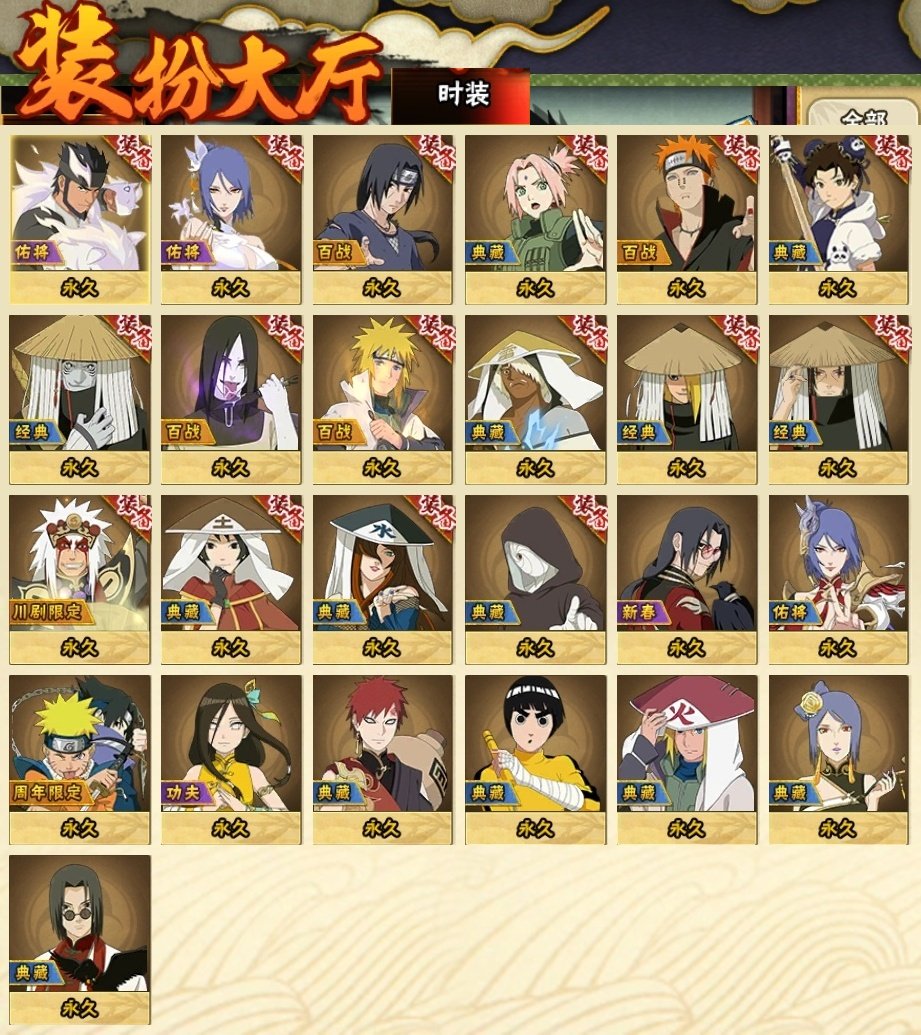Select the 周年限定 Naruto and Sasuke outfit

tap(80, 758)
